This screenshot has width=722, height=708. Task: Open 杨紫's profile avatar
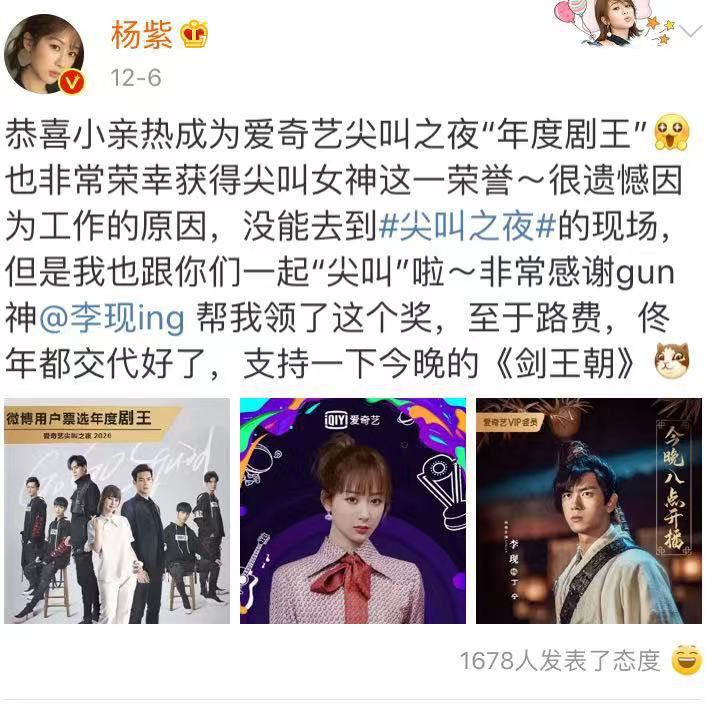43,56
